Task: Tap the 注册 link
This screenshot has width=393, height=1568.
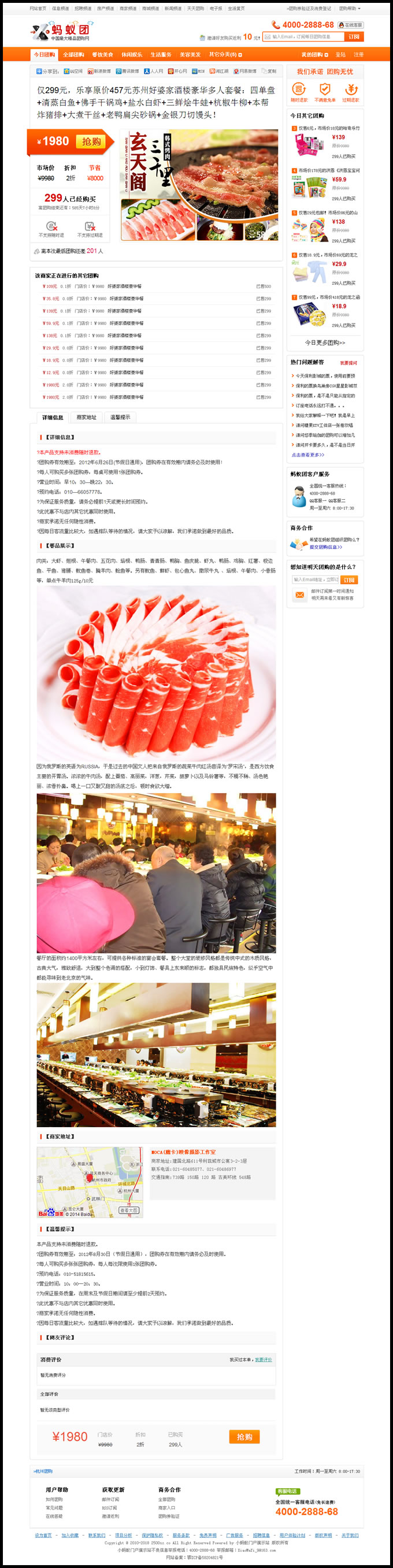Action: (x=359, y=55)
